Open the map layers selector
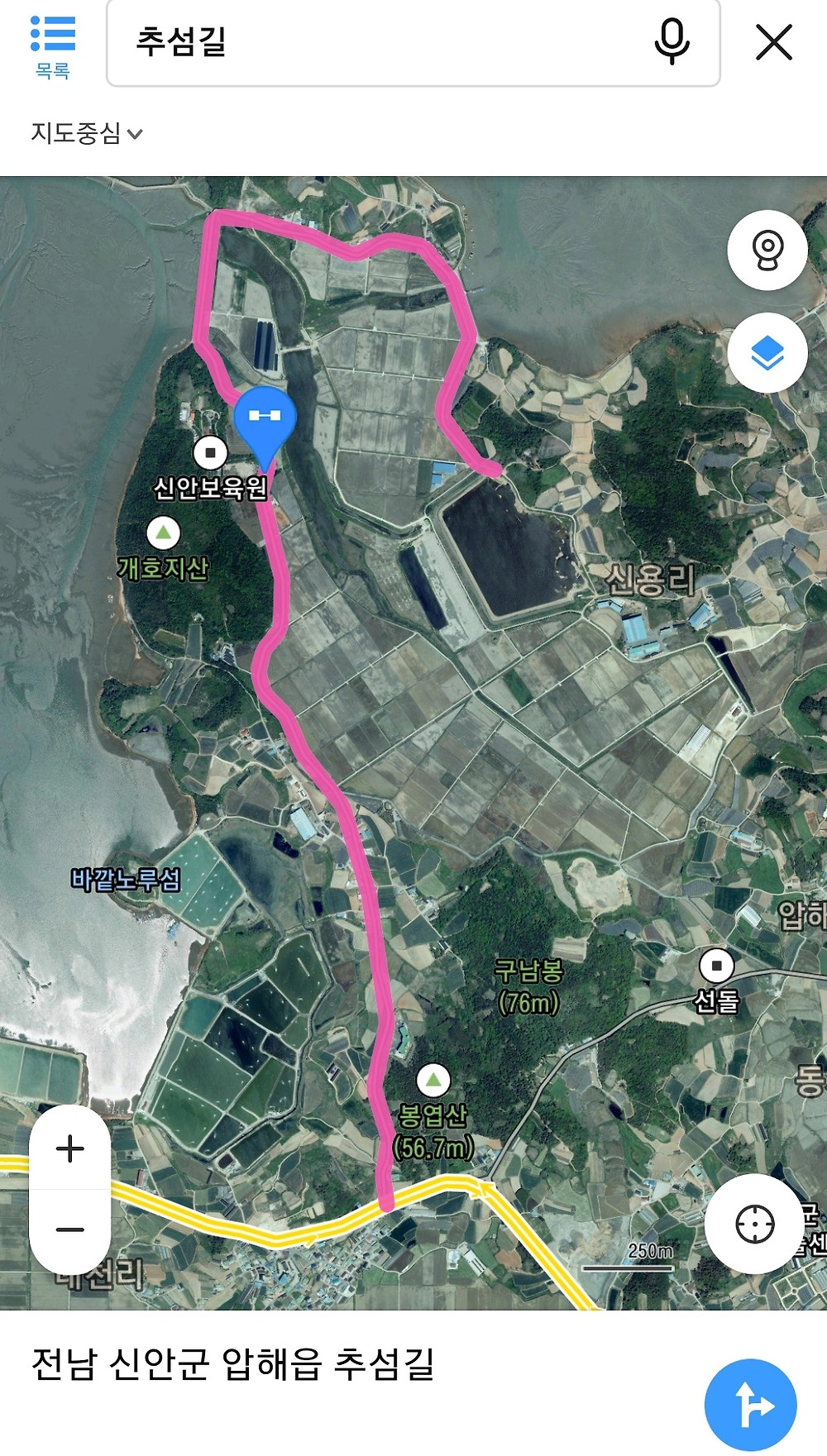The image size is (827, 1456). tap(767, 353)
